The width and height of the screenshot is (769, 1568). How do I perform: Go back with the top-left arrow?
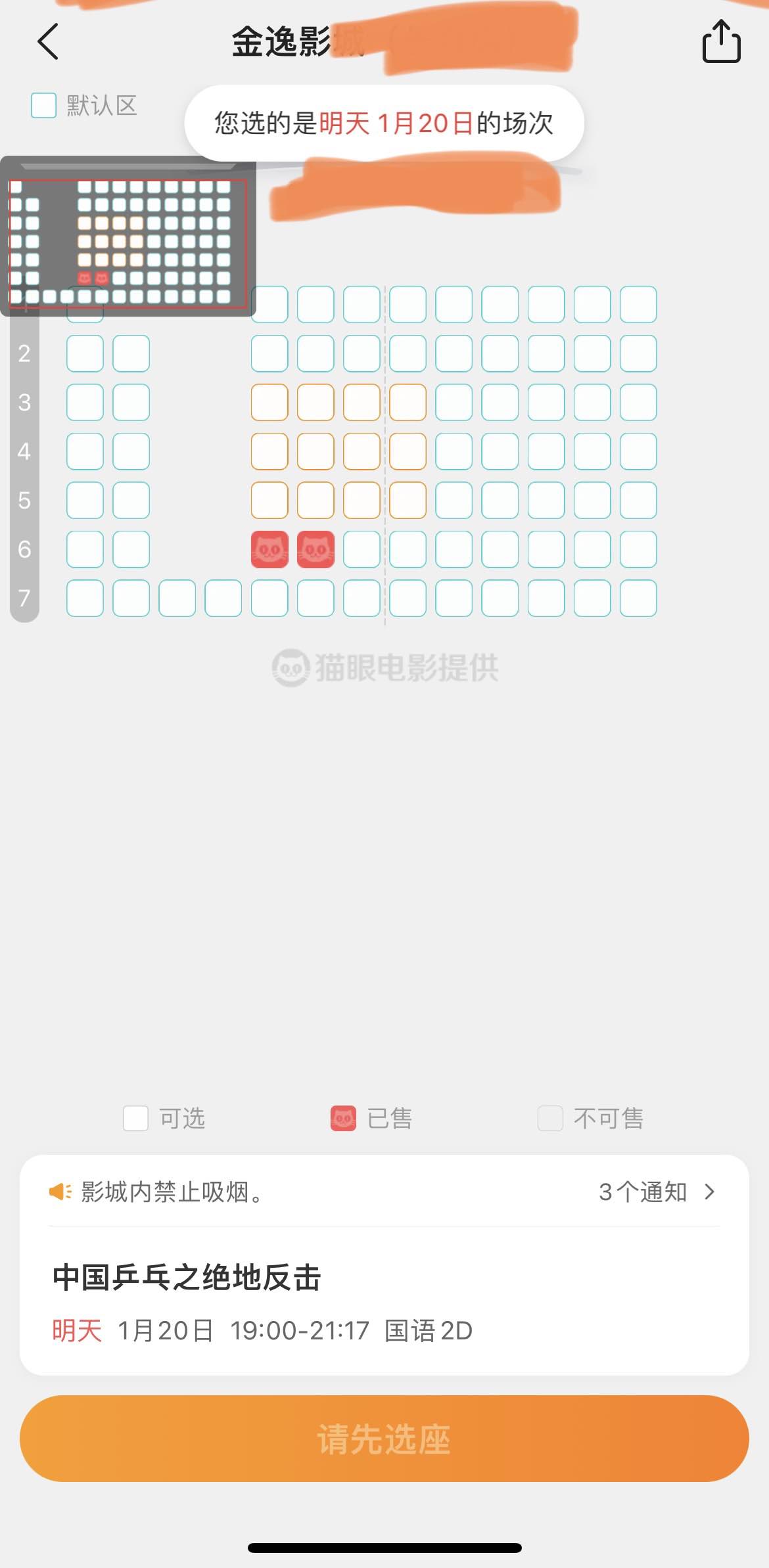[x=48, y=42]
